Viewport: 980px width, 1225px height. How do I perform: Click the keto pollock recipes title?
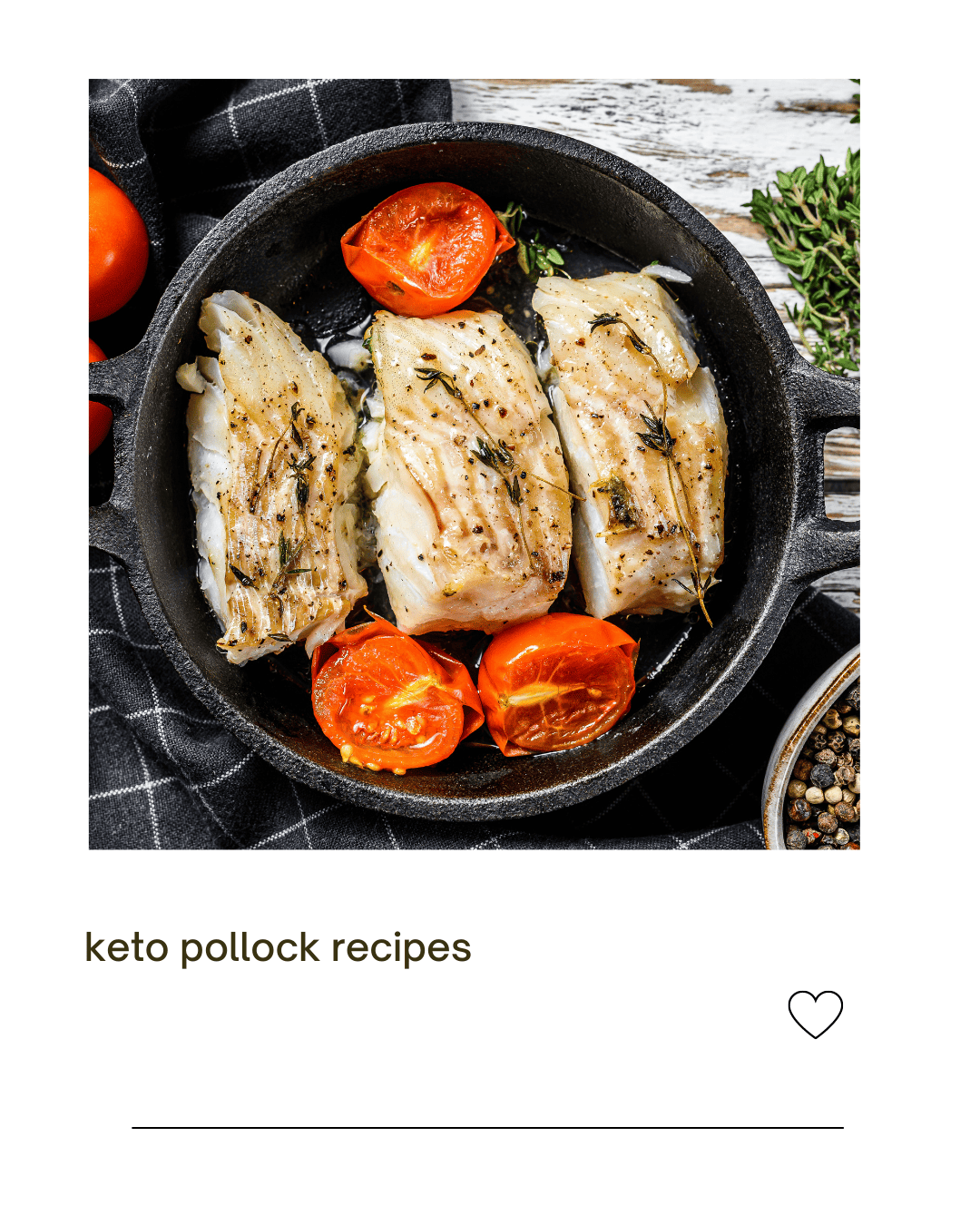click(x=277, y=947)
